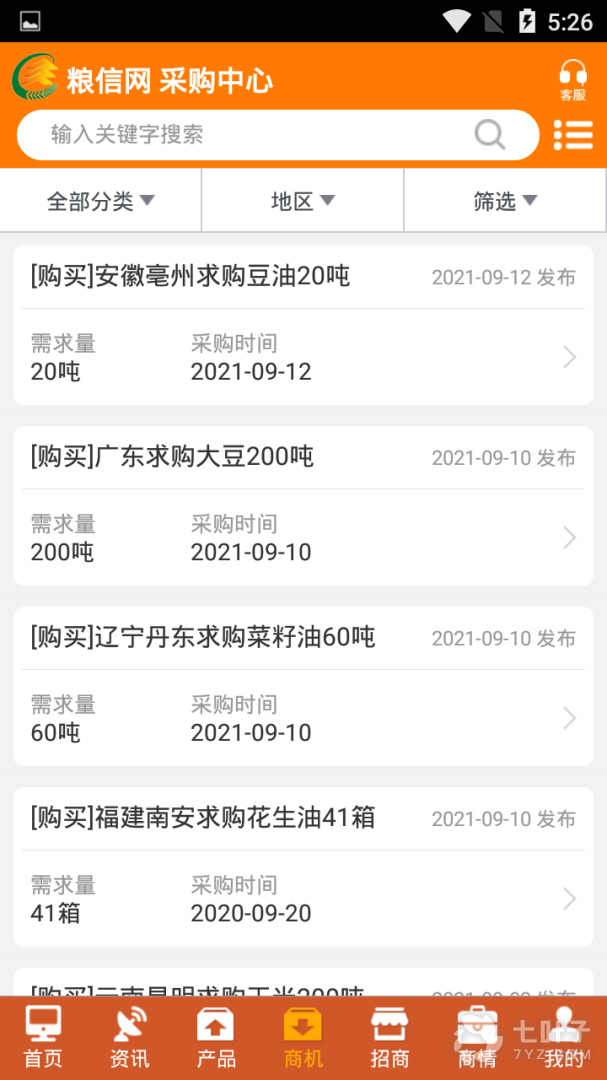Switch to the 资讯 news tab
The height and width of the screenshot is (1080, 607).
click(130, 1038)
